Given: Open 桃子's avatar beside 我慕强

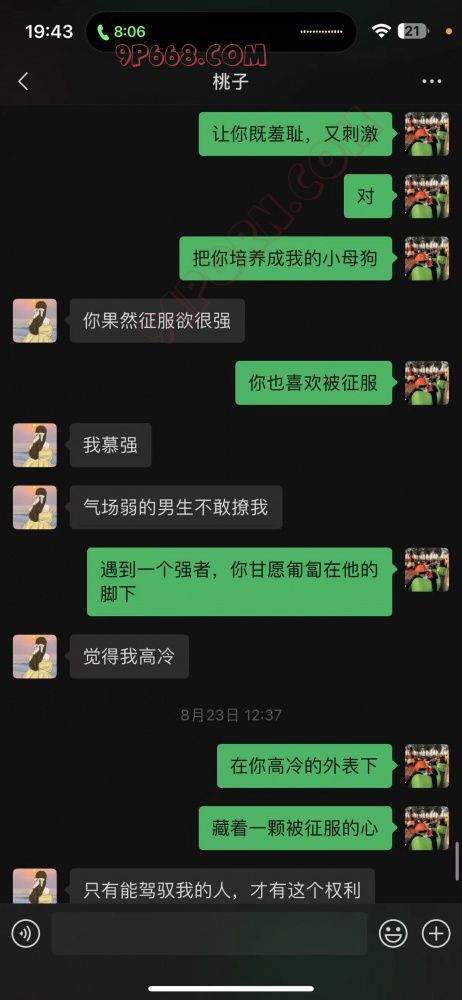Looking at the screenshot, I should (35, 445).
